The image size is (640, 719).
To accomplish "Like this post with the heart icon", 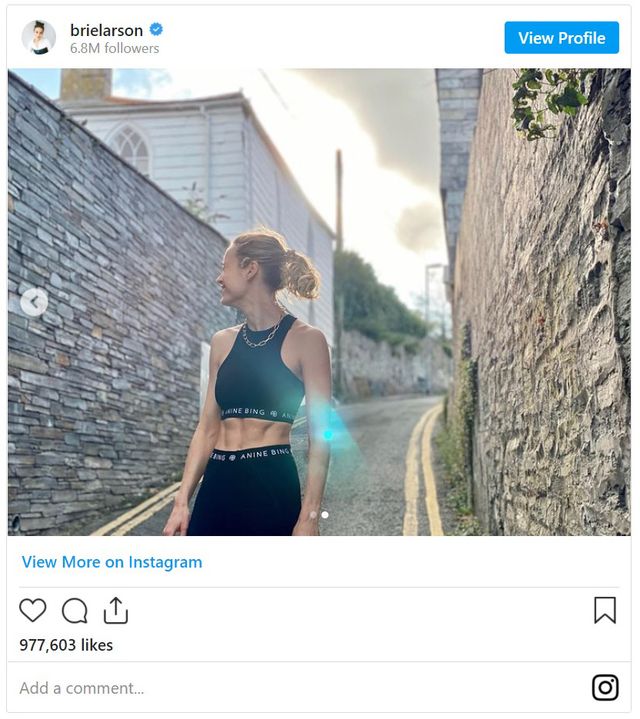I will click(x=33, y=610).
